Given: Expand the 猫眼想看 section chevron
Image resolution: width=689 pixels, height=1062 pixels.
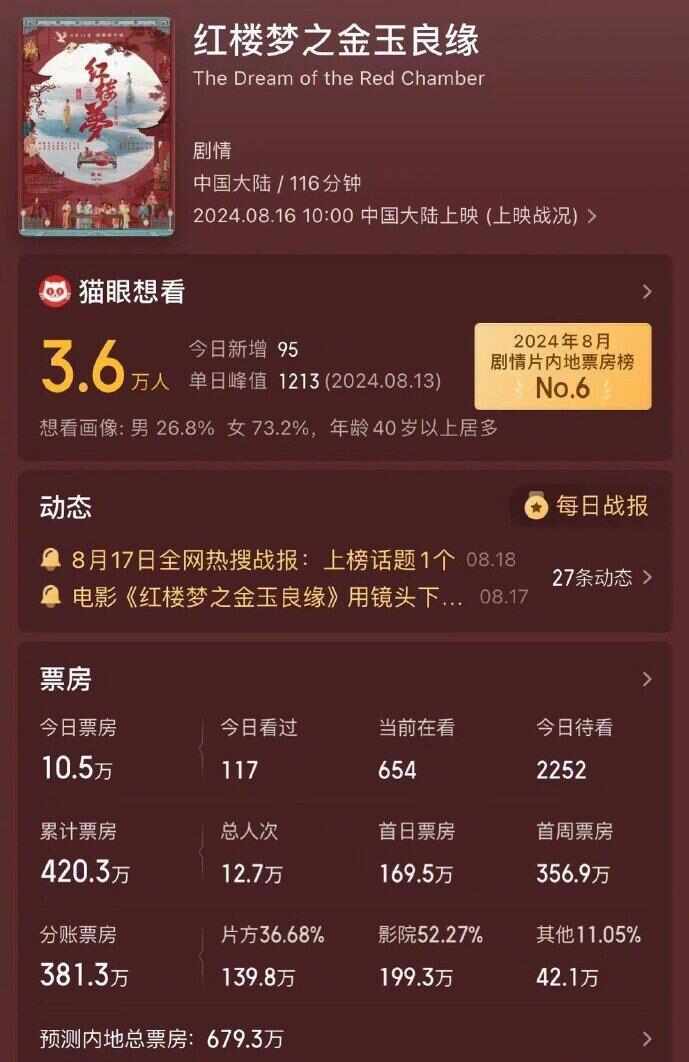Looking at the screenshot, I should [647, 291].
